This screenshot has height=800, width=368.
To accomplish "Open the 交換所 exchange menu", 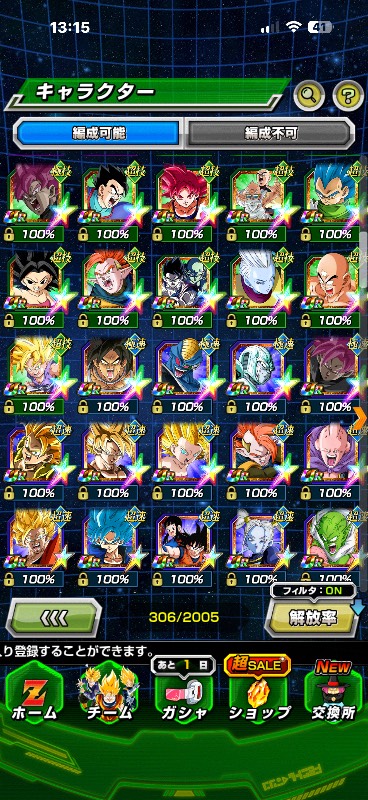I will pyautogui.click(x=333, y=695).
